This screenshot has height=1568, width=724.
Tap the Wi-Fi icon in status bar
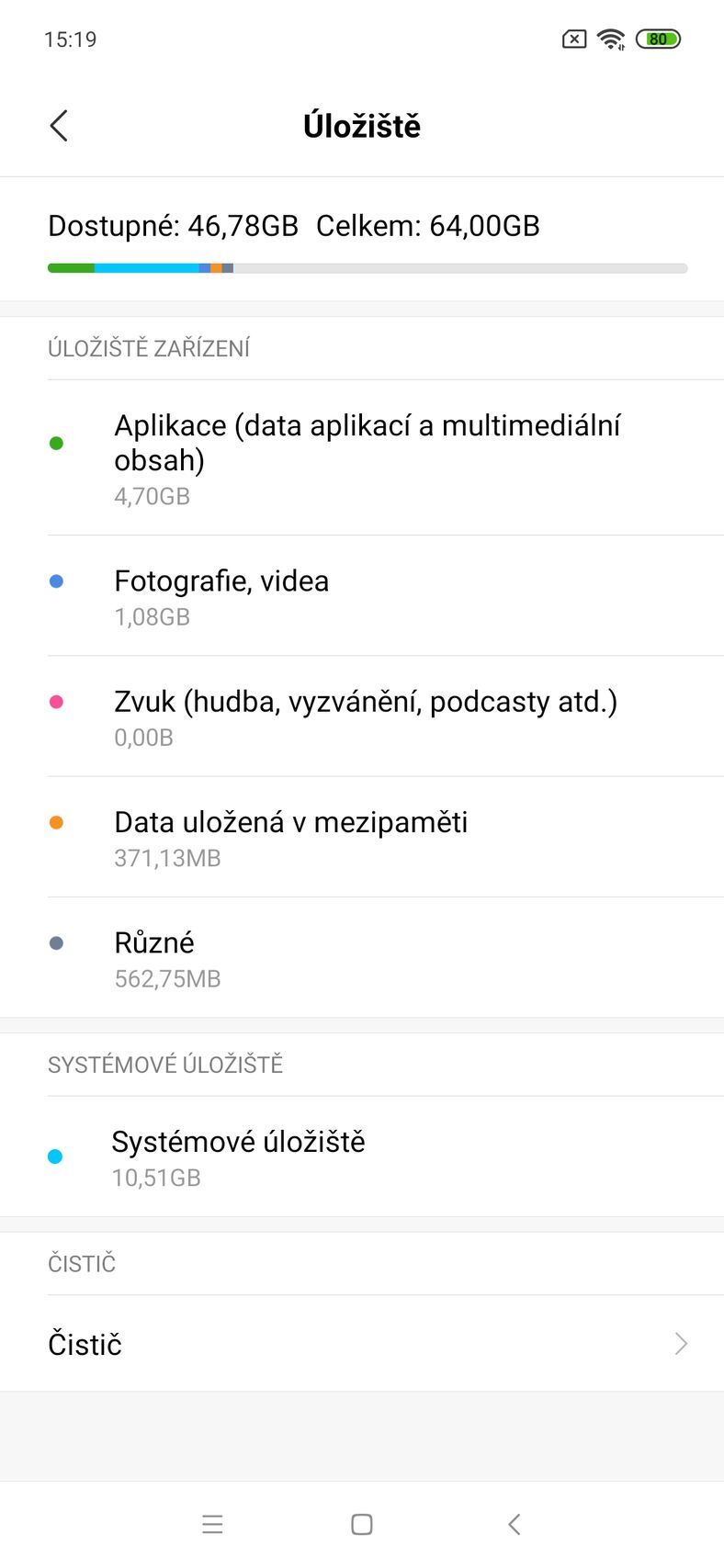point(610,39)
